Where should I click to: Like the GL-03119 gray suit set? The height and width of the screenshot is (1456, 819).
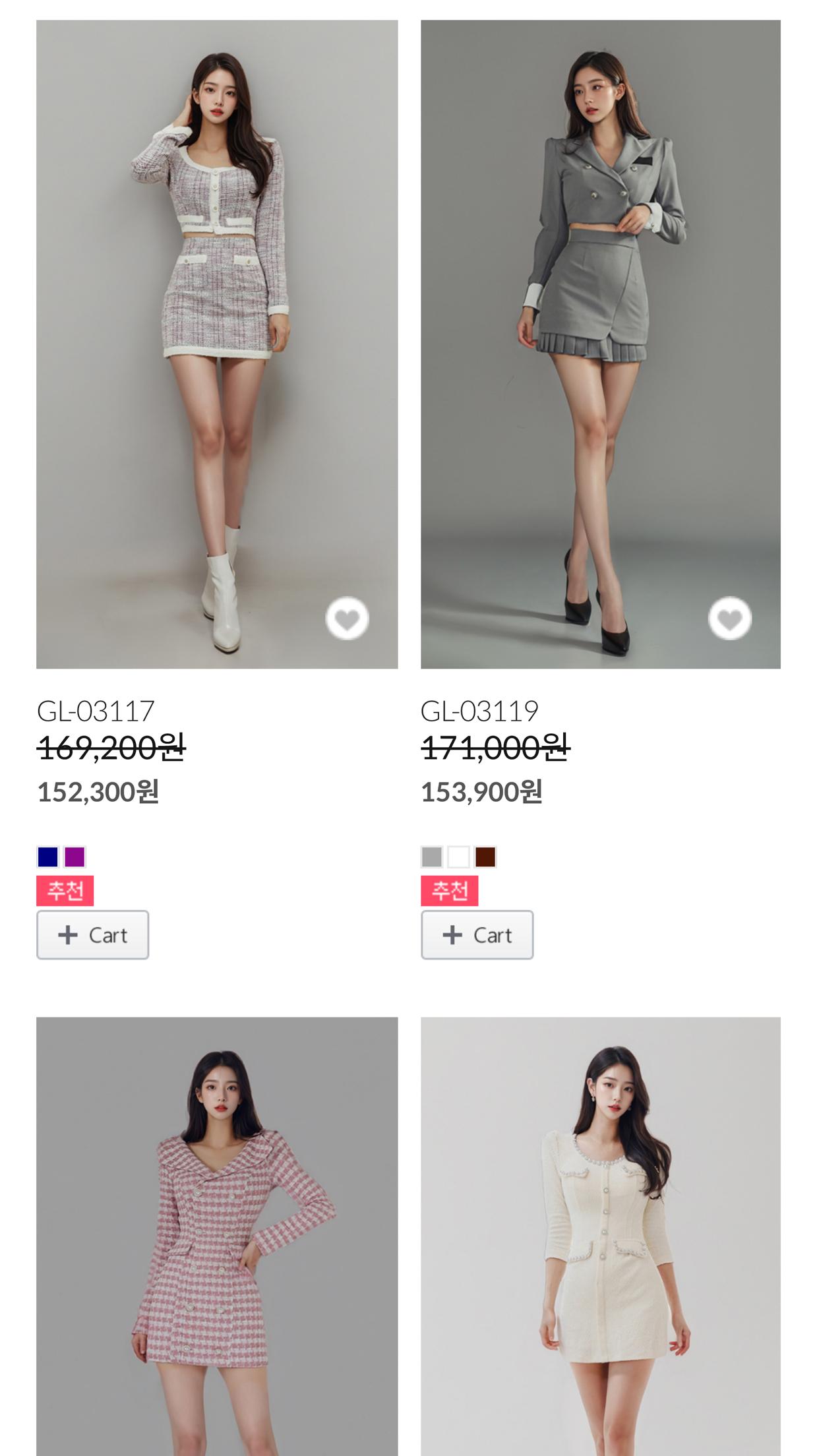[x=730, y=619]
